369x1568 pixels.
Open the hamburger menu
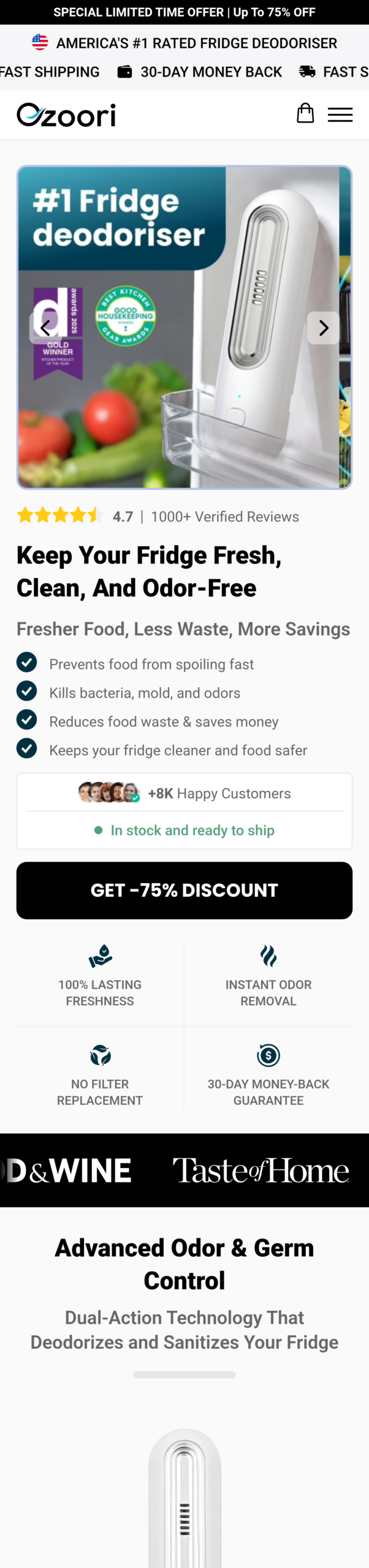click(340, 115)
